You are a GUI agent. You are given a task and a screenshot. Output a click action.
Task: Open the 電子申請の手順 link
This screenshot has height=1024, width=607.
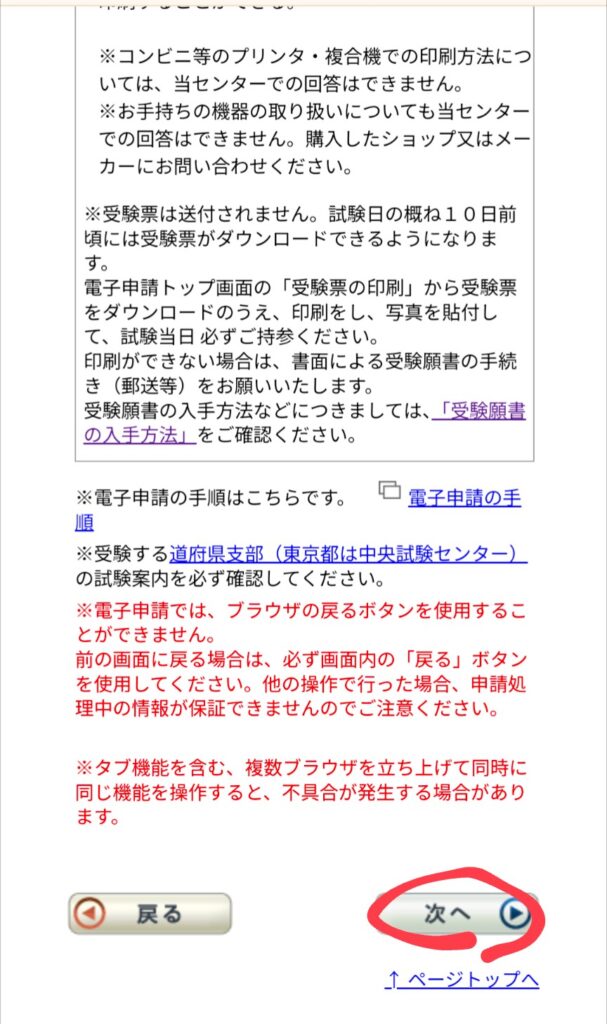tap(464, 497)
